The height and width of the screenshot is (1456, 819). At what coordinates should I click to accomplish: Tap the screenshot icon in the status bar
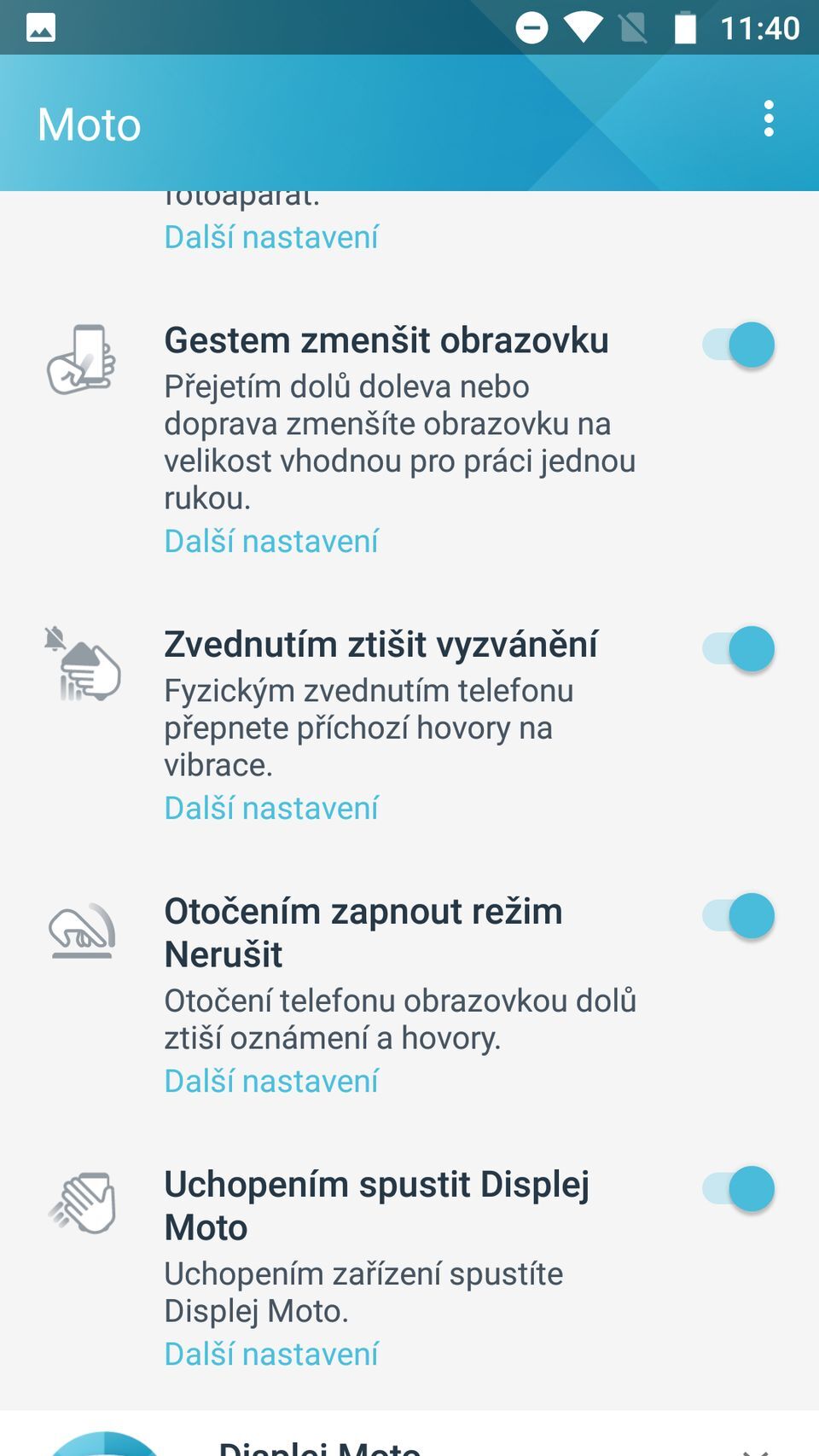(x=39, y=26)
